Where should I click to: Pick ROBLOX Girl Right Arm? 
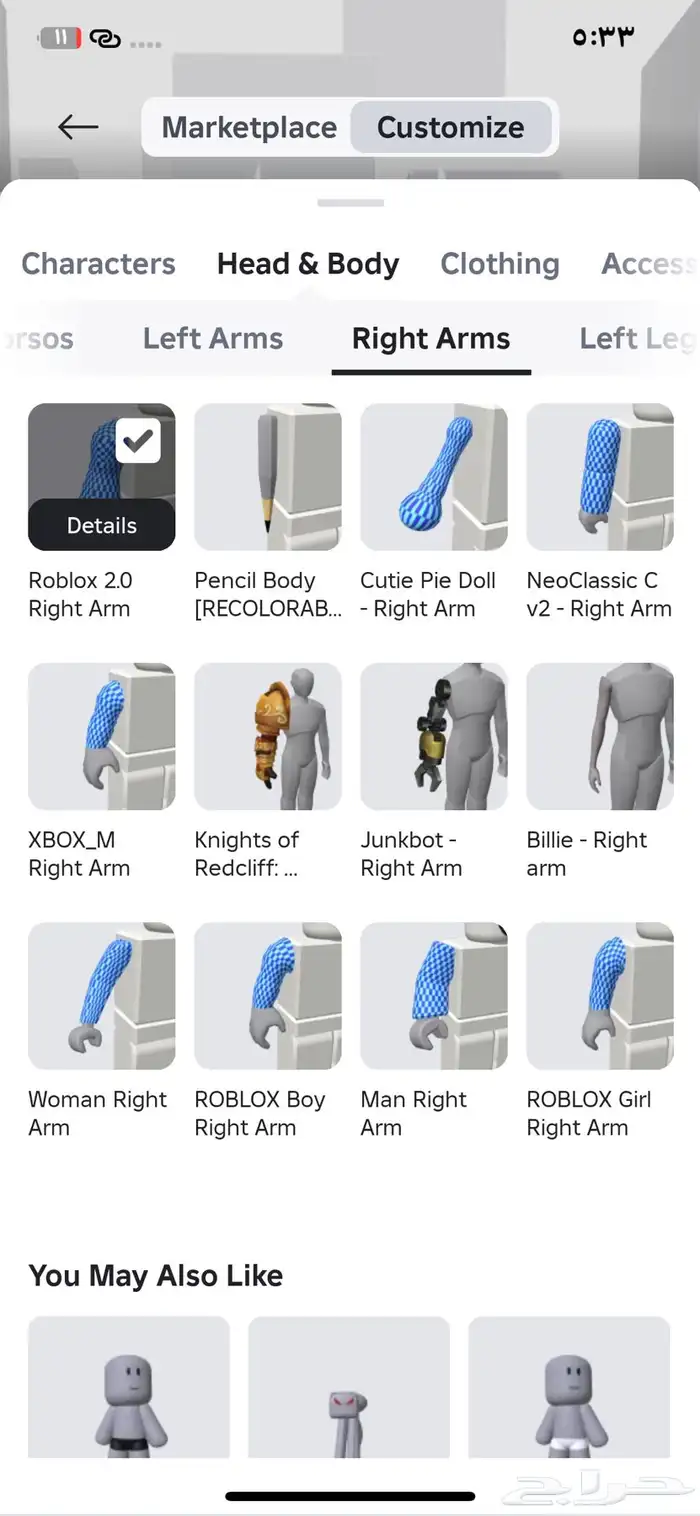[599, 996]
